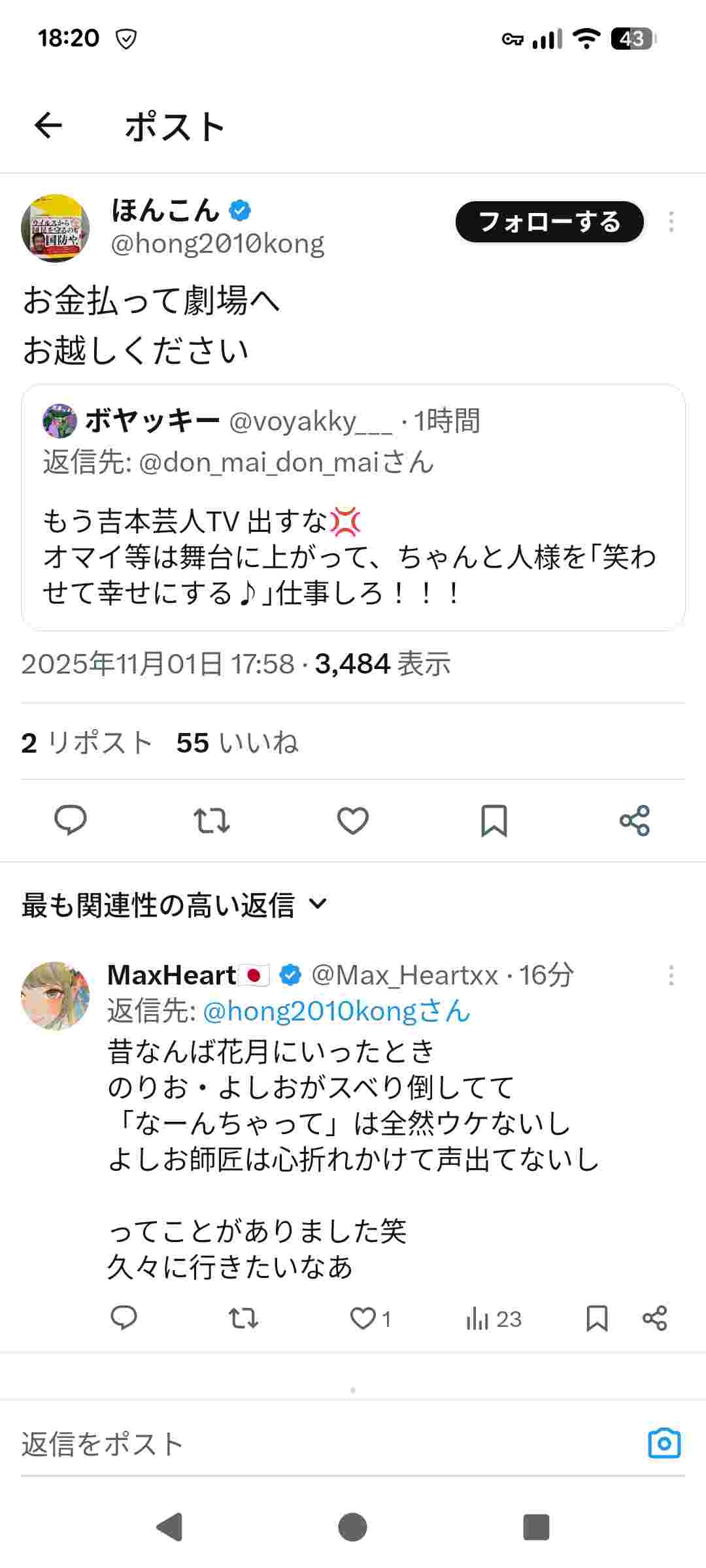Bookmark MaxHeart's reply

coord(597,1318)
